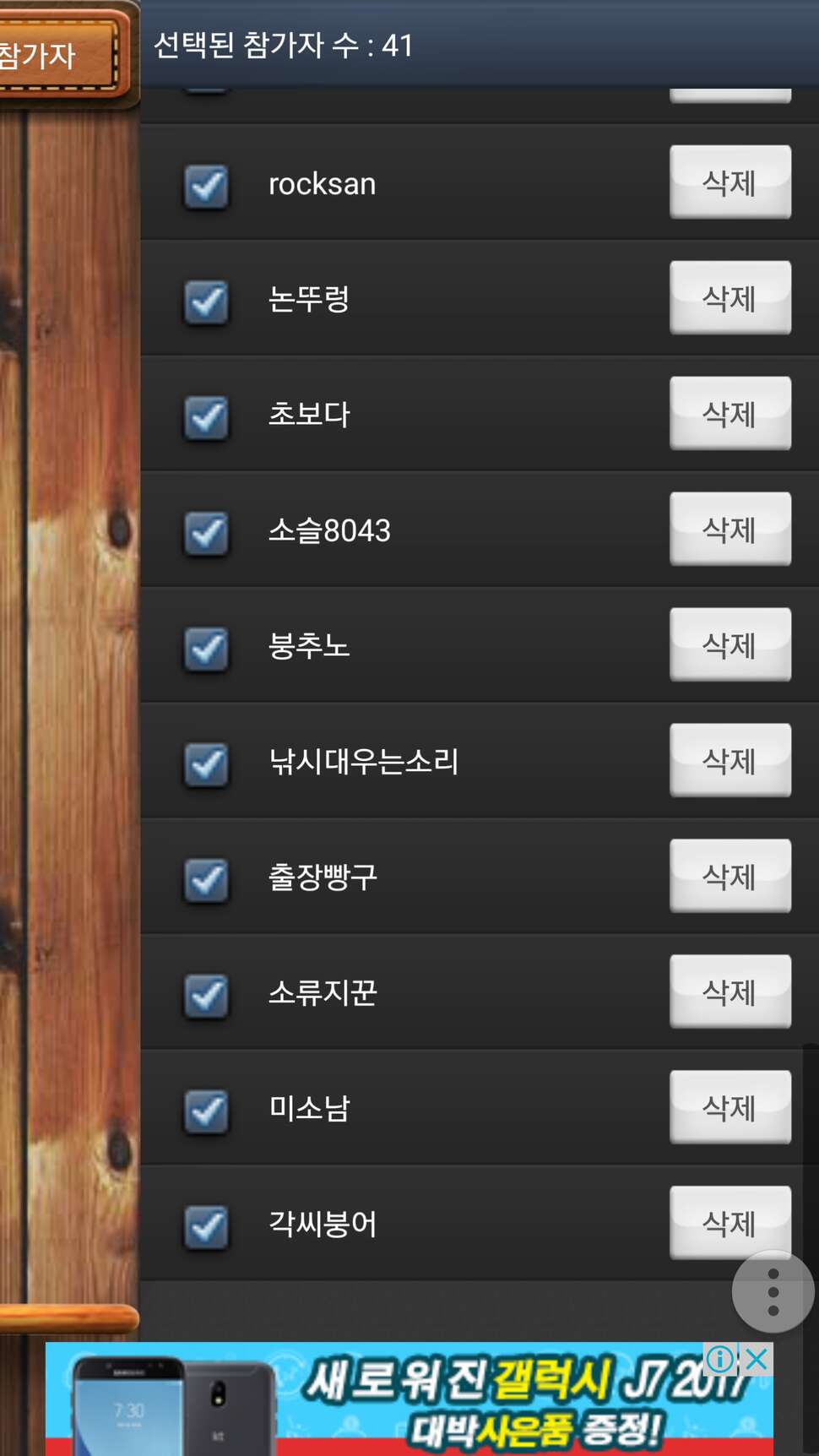Deselect 미소남 checkbox
This screenshot has width=819, height=1456.
click(x=206, y=1111)
